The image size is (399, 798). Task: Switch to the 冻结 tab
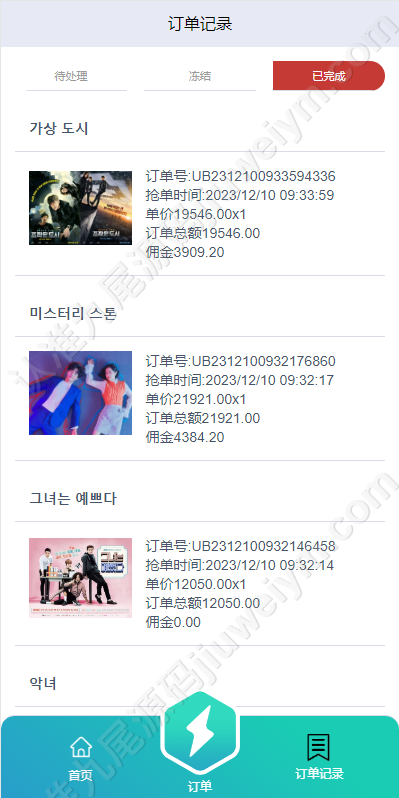(200, 76)
